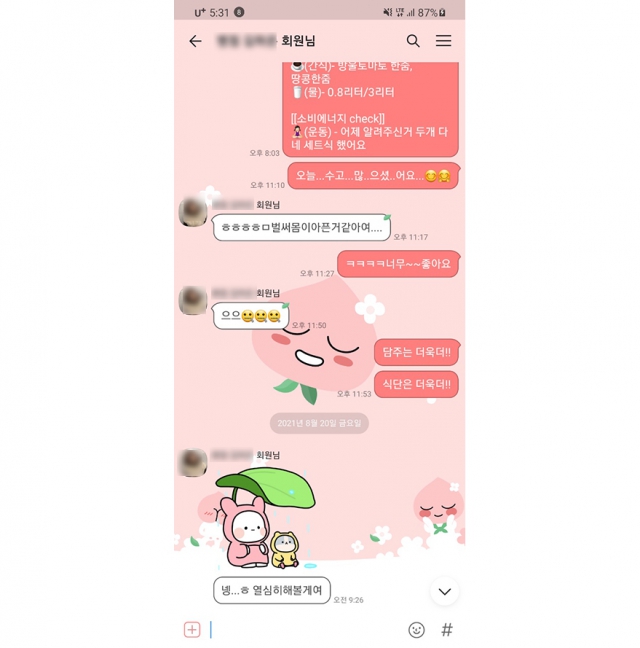
Task: Open the plus attachment menu
Action: [192, 629]
